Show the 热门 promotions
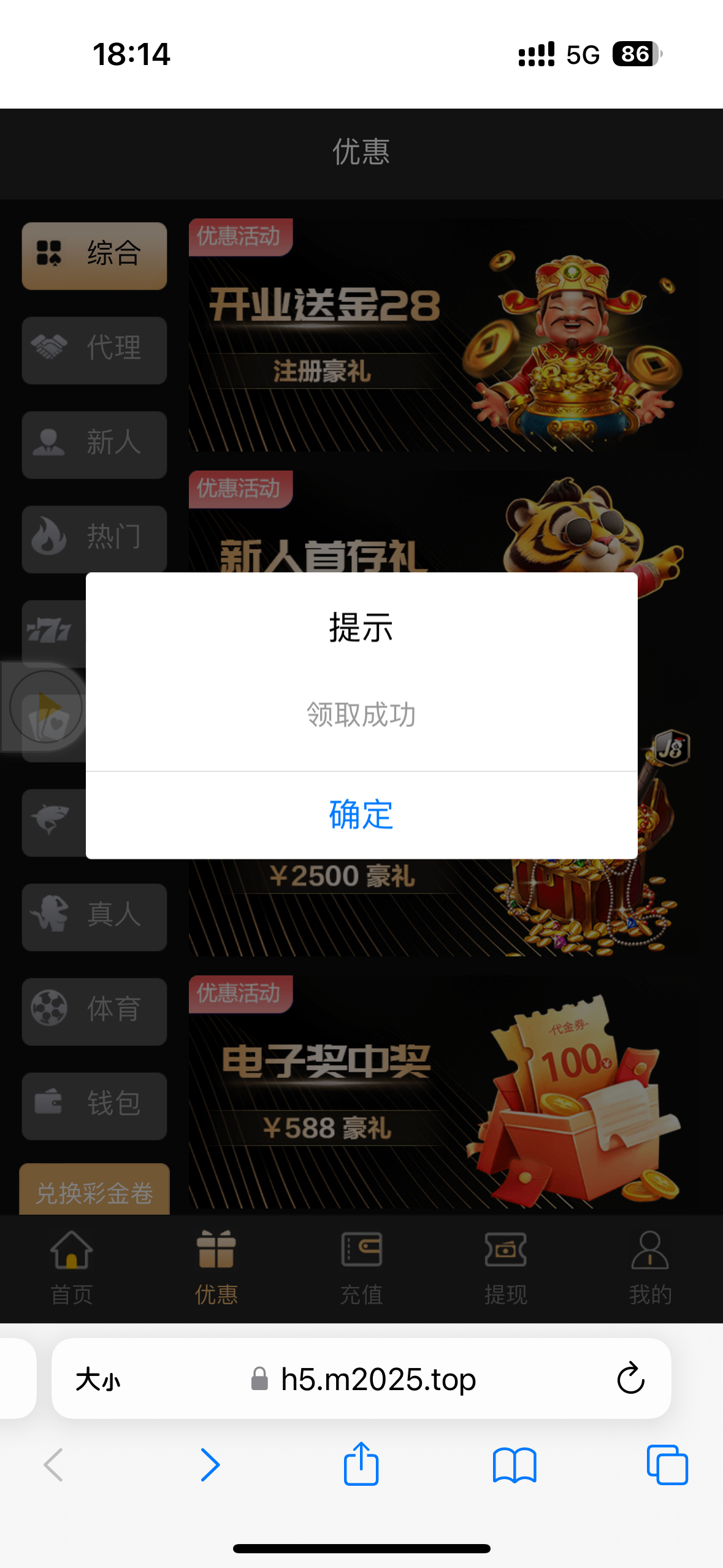 click(x=94, y=539)
